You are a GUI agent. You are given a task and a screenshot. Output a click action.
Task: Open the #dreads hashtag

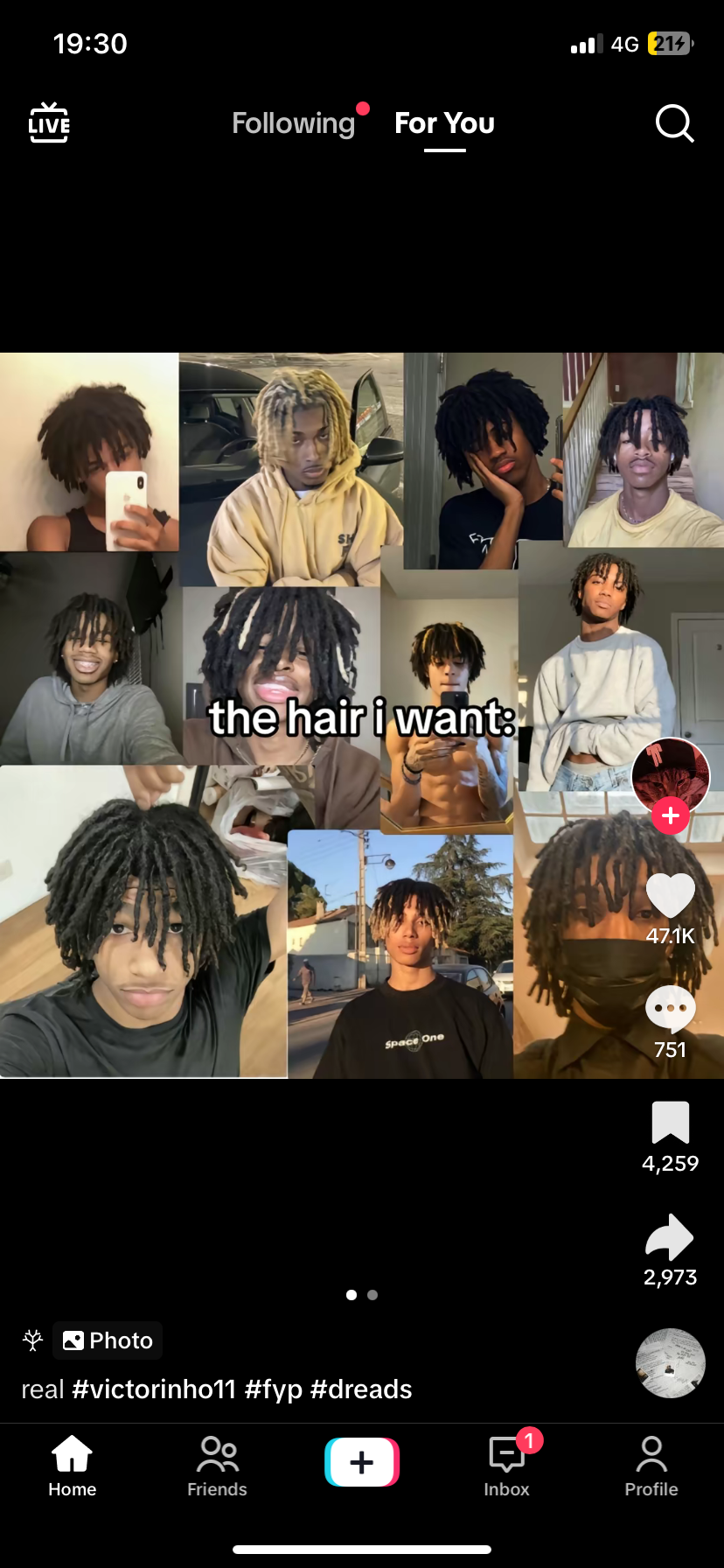click(x=360, y=1389)
